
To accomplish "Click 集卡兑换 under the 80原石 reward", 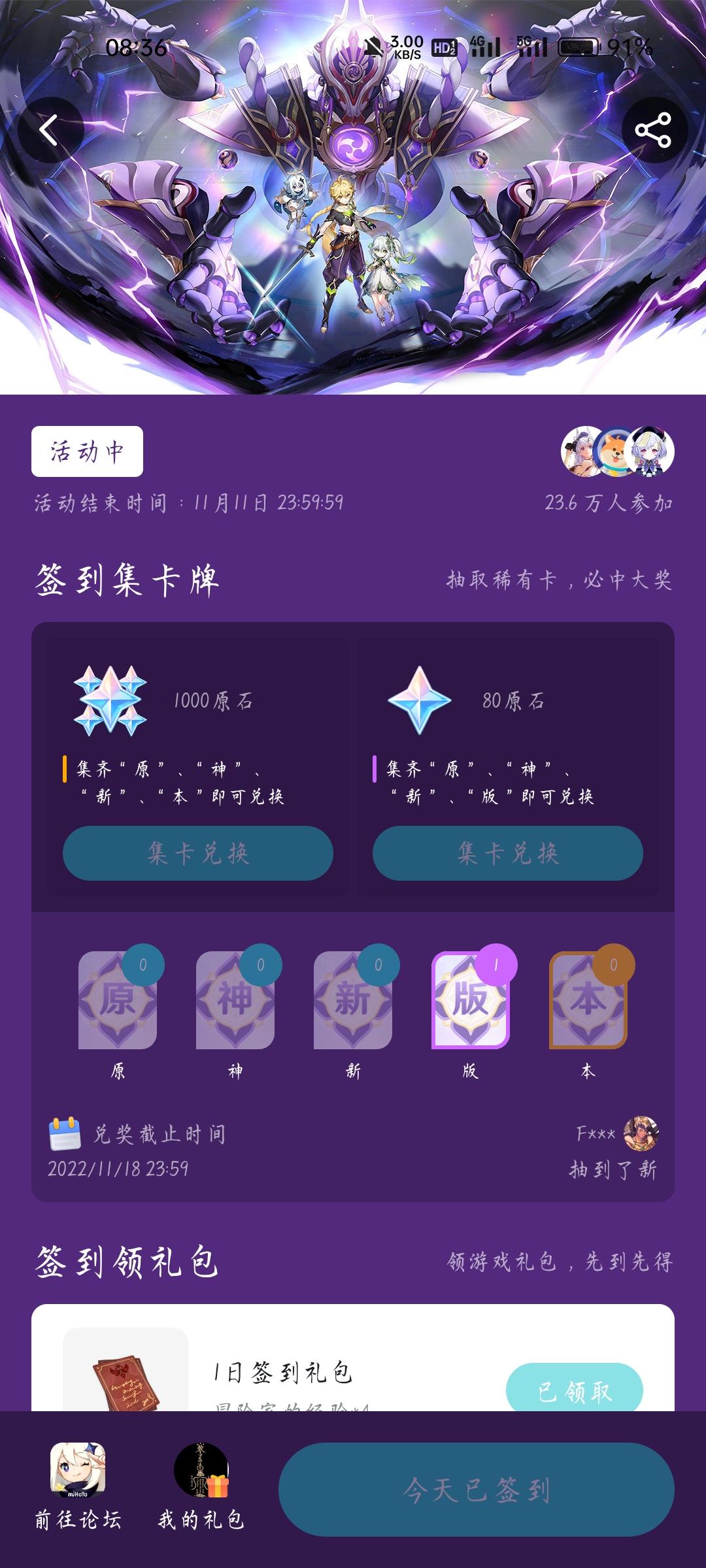I will (x=509, y=853).
